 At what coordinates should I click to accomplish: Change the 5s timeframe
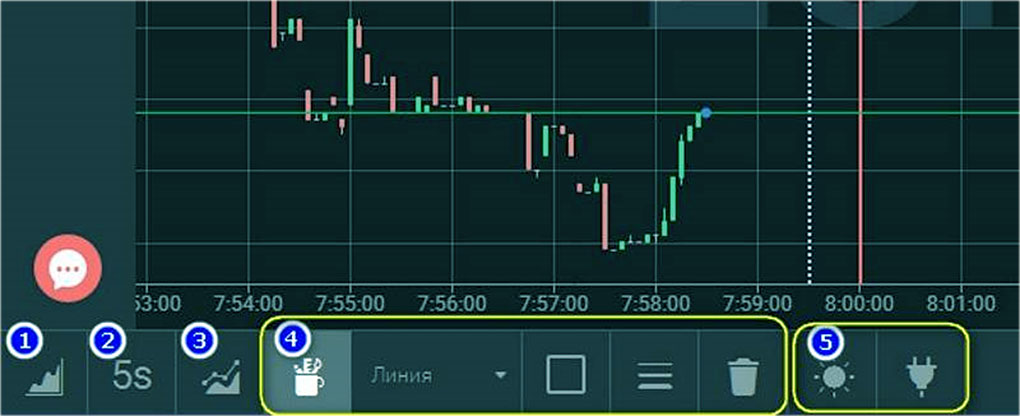point(132,377)
